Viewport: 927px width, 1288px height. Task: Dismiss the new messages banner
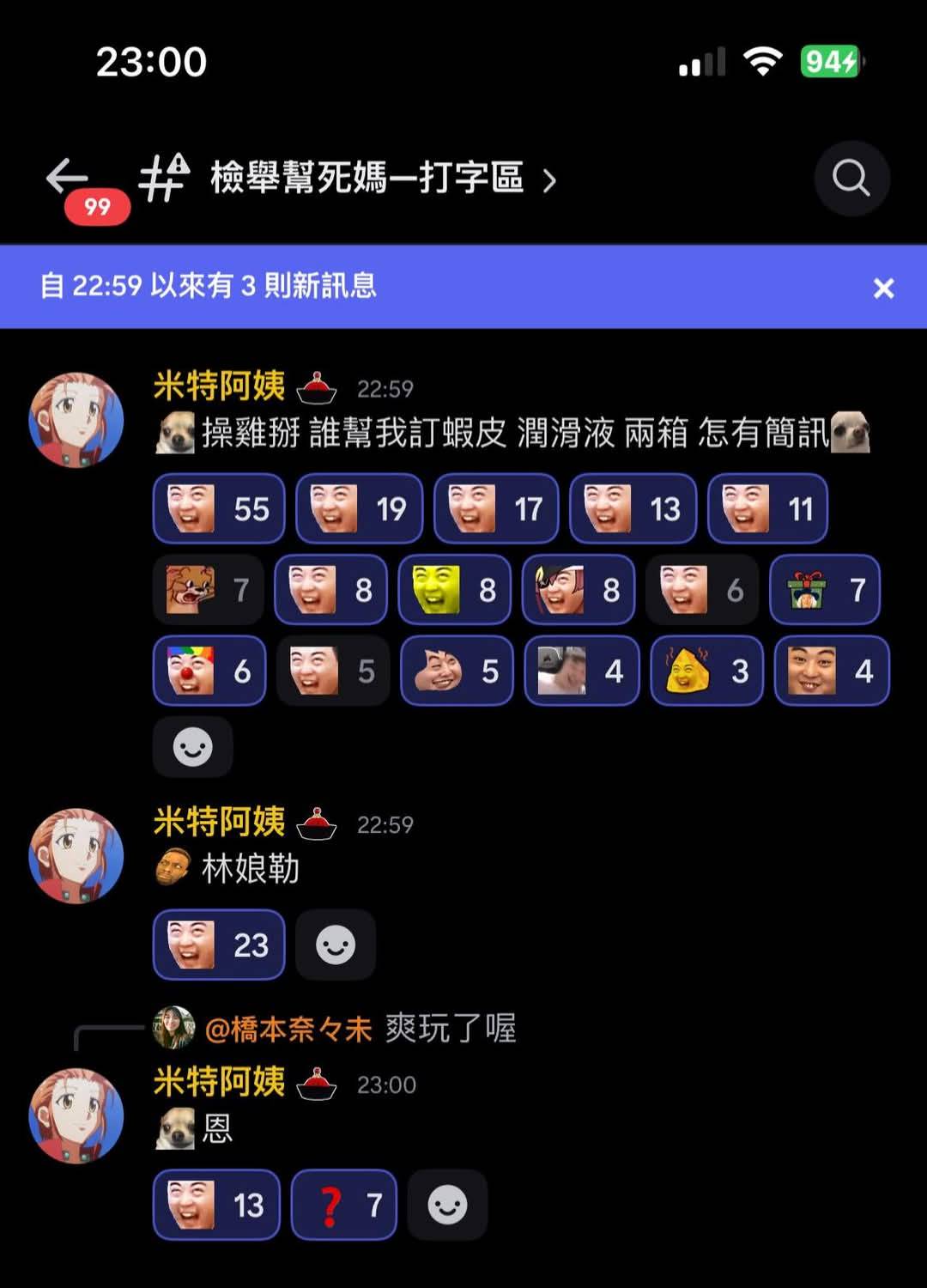click(883, 288)
